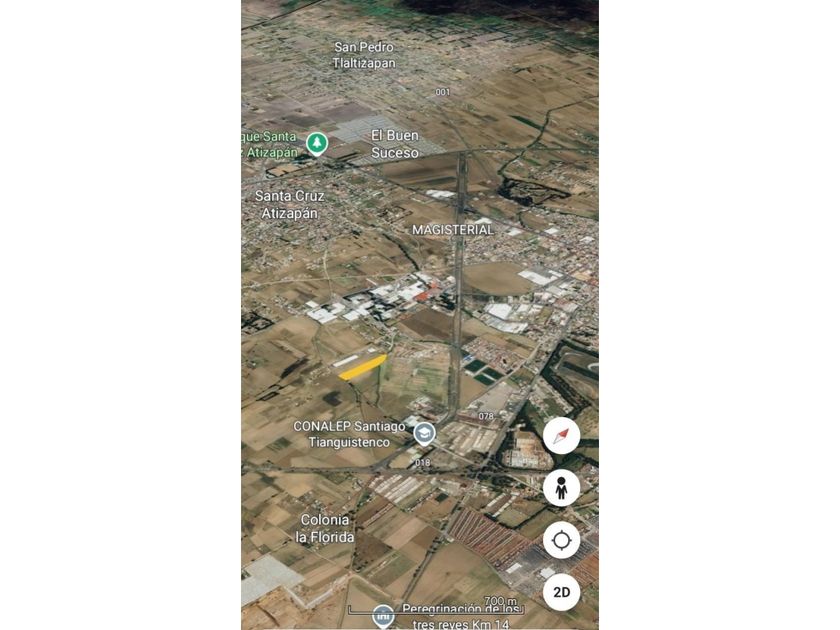Tap the compass to reset north
Image resolution: width=840 pixels, height=630 pixels.
[561, 436]
